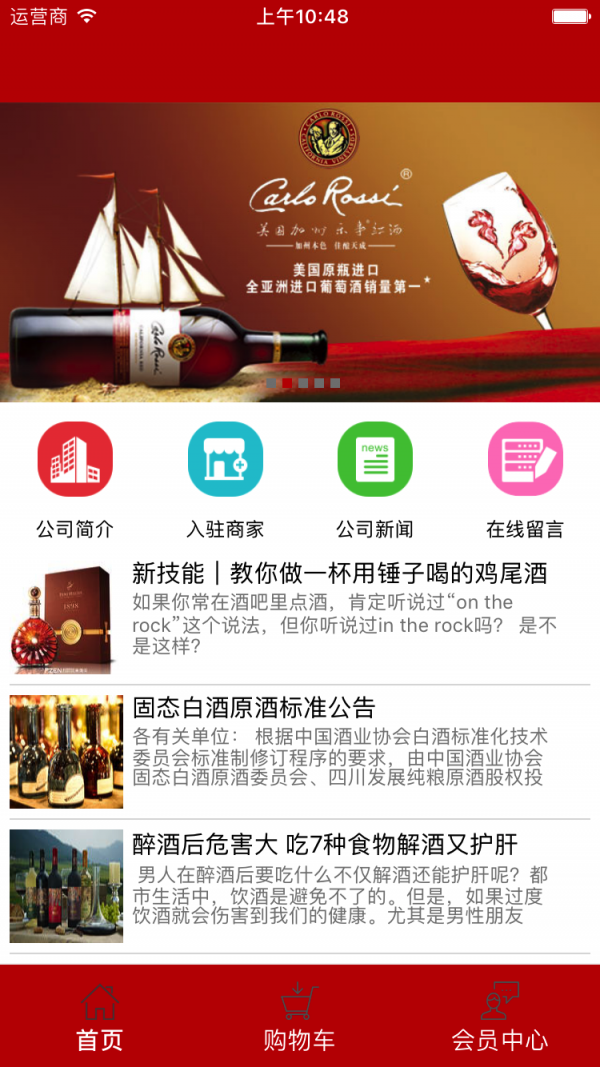Open 固态白酒原酒标准公告 article

point(254,708)
